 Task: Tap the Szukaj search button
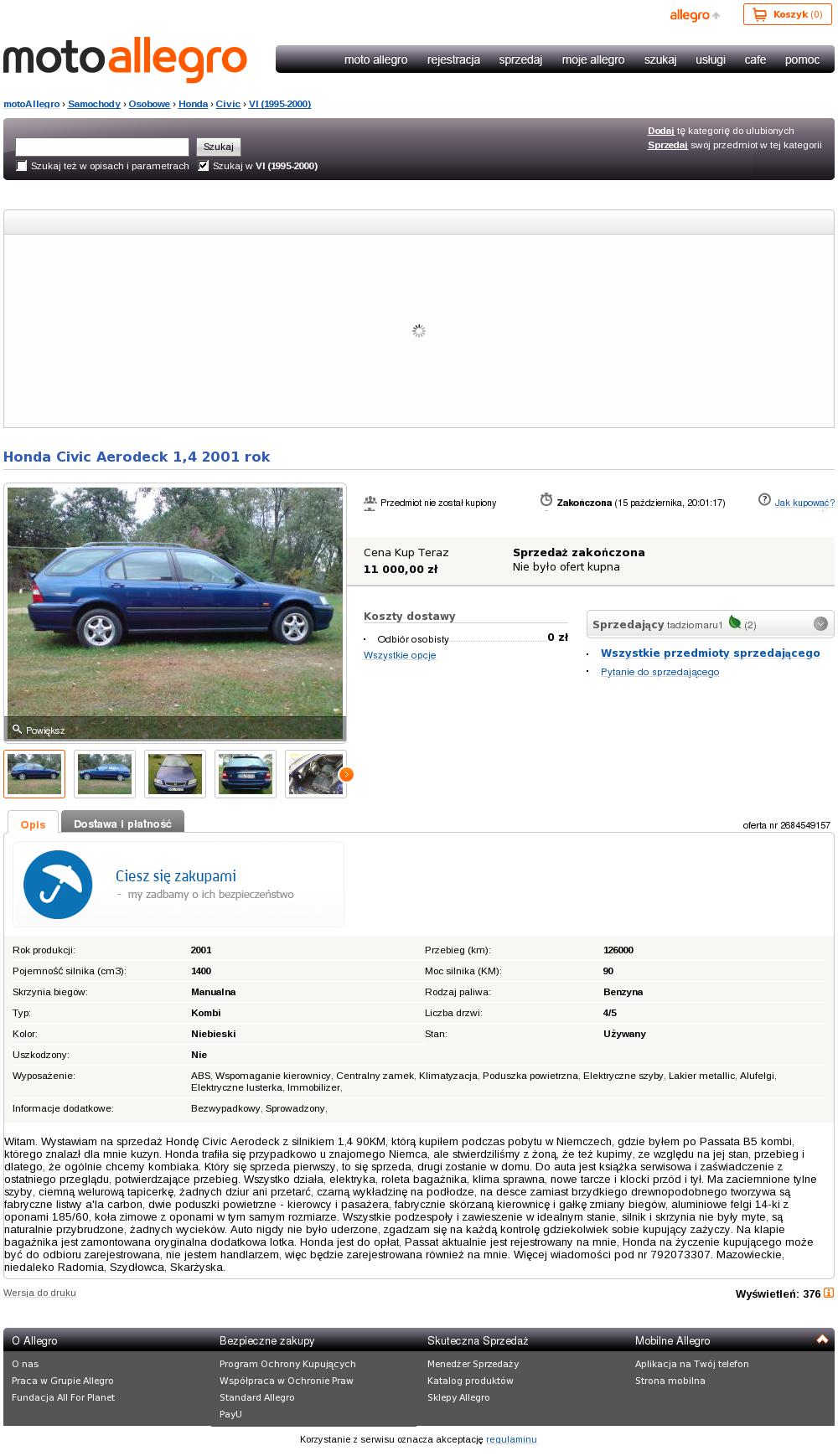pos(219,147)
